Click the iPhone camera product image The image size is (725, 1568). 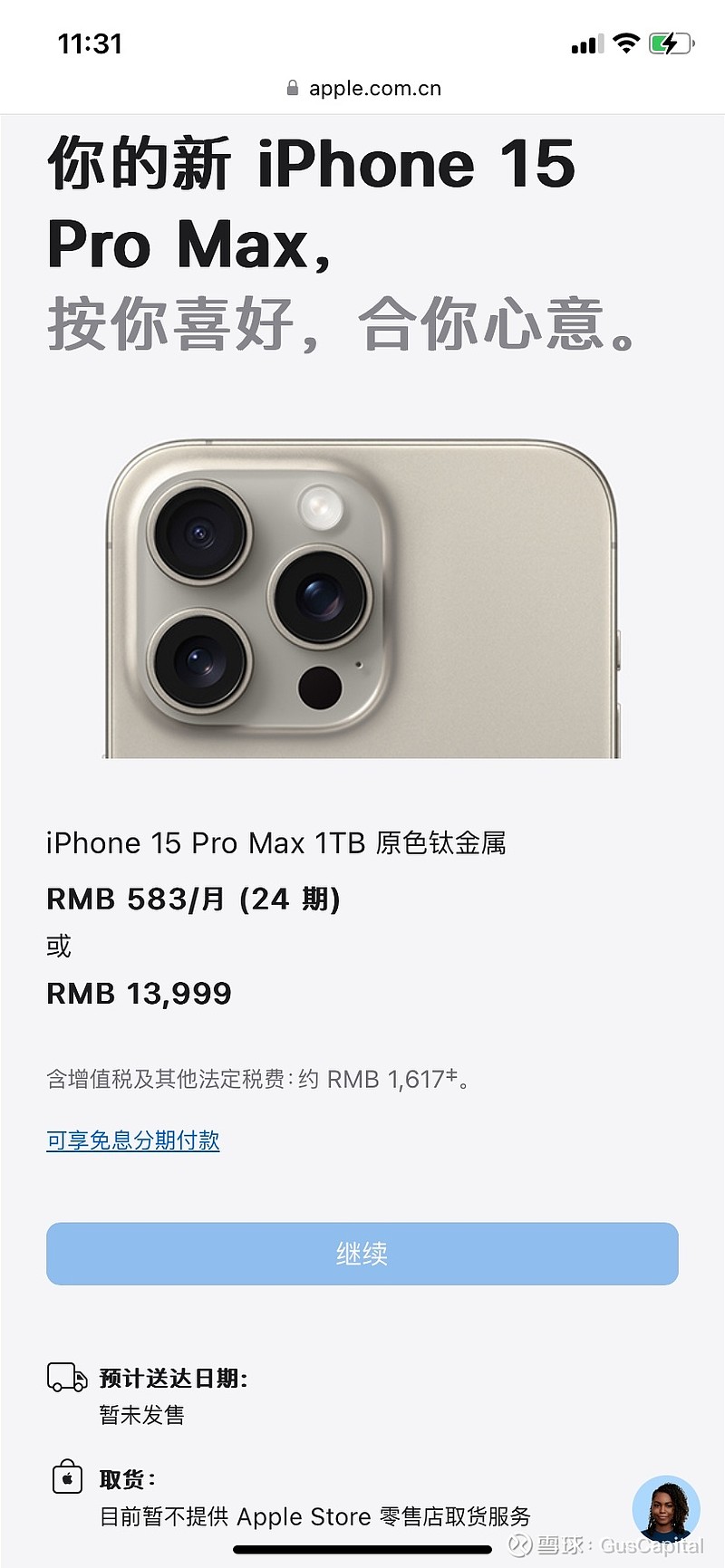[362, 598]
